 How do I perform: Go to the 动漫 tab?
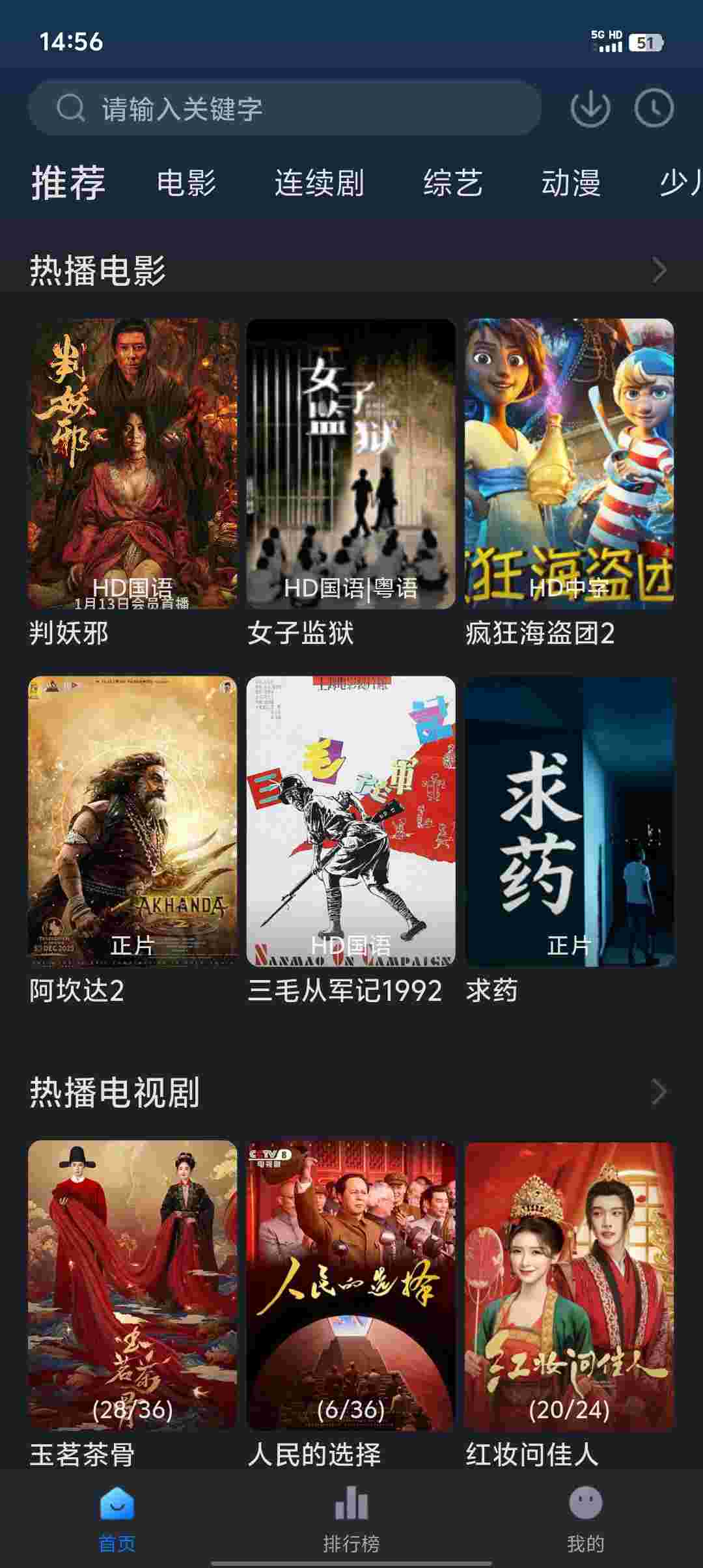point(571,183)
